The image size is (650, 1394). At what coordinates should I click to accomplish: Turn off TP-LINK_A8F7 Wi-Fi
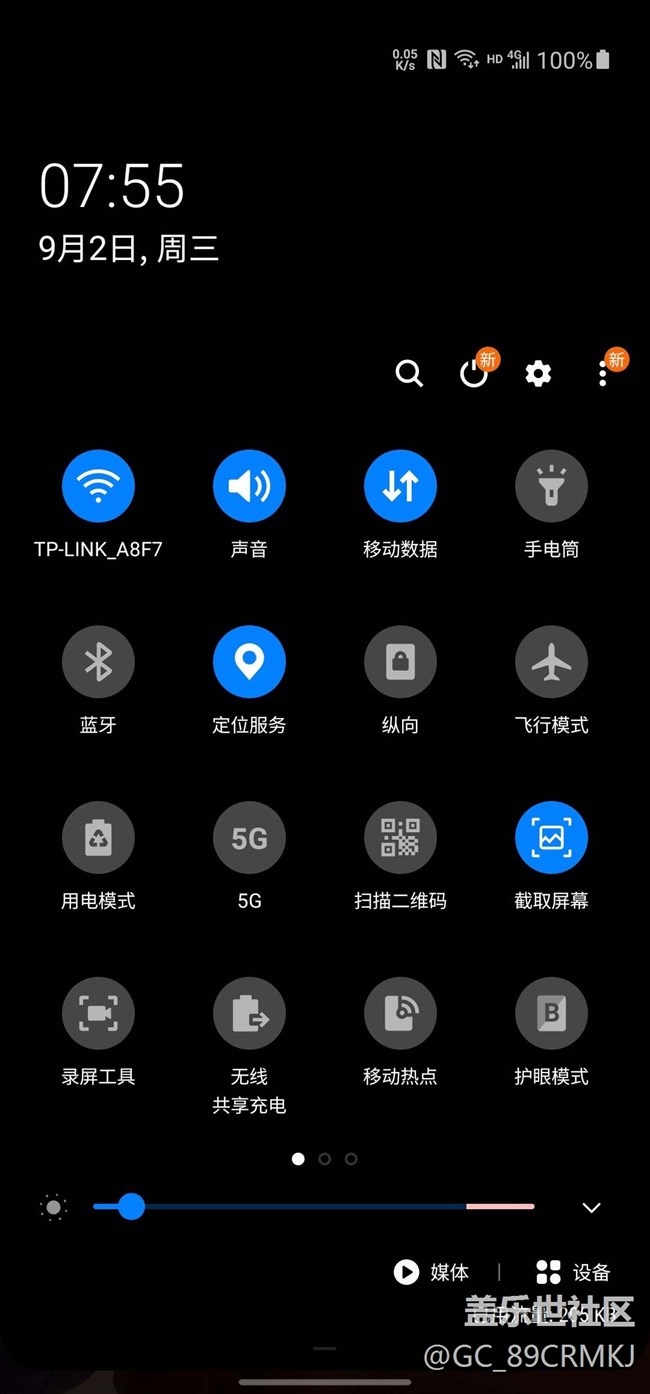[x=98, y=486]
